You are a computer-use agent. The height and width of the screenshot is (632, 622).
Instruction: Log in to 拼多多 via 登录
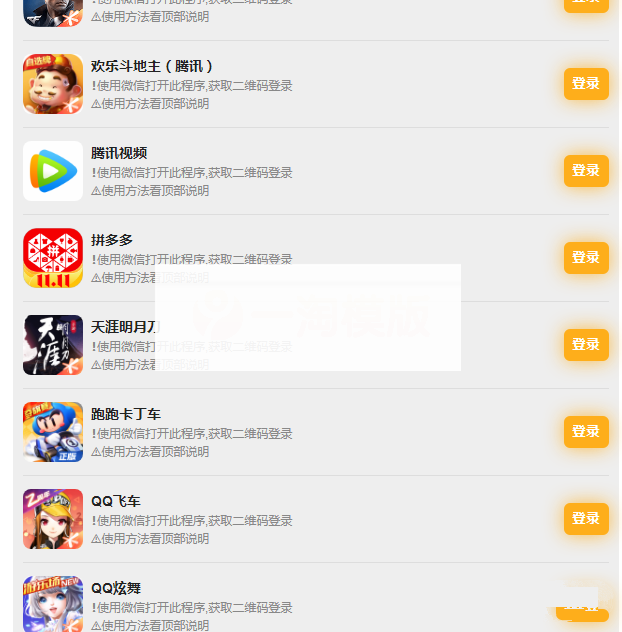tap(586, 258)
